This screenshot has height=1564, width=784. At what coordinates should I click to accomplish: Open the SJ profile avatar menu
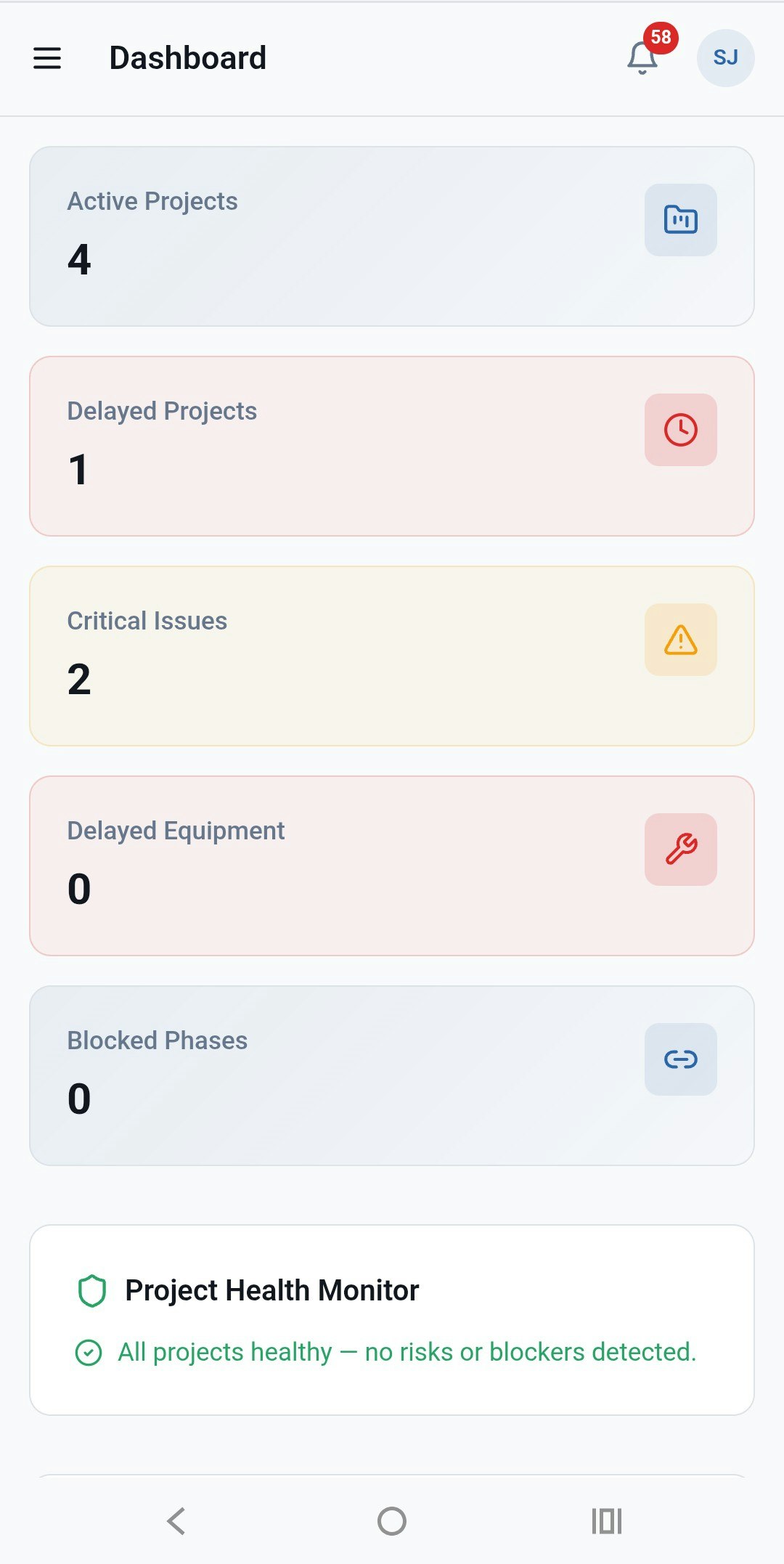point(724,57)
